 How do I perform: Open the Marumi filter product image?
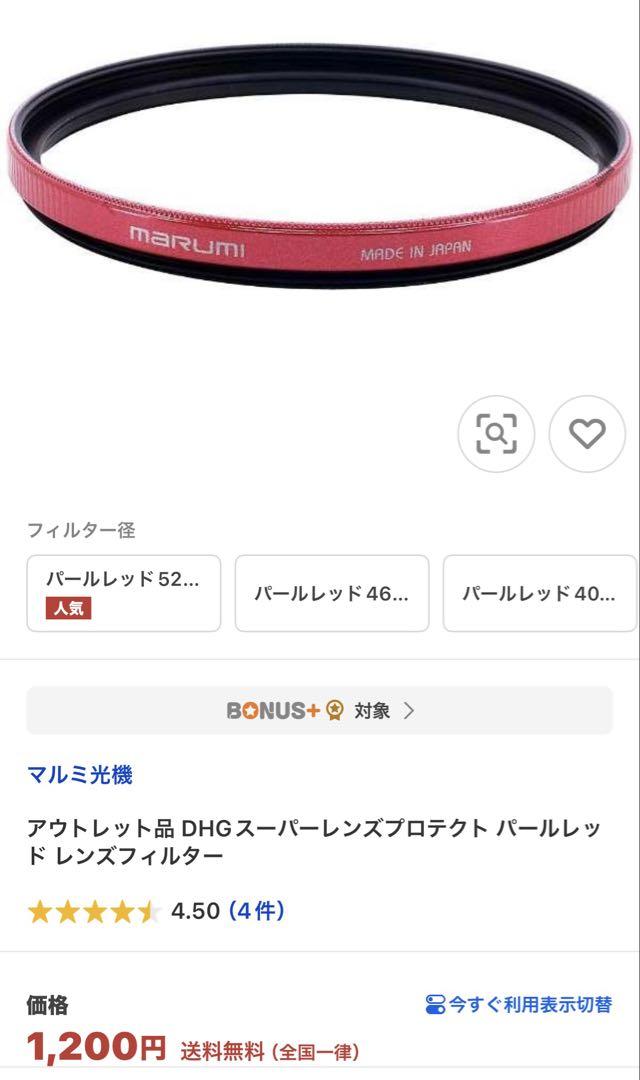pyautogui.click(x=320, y=165)
